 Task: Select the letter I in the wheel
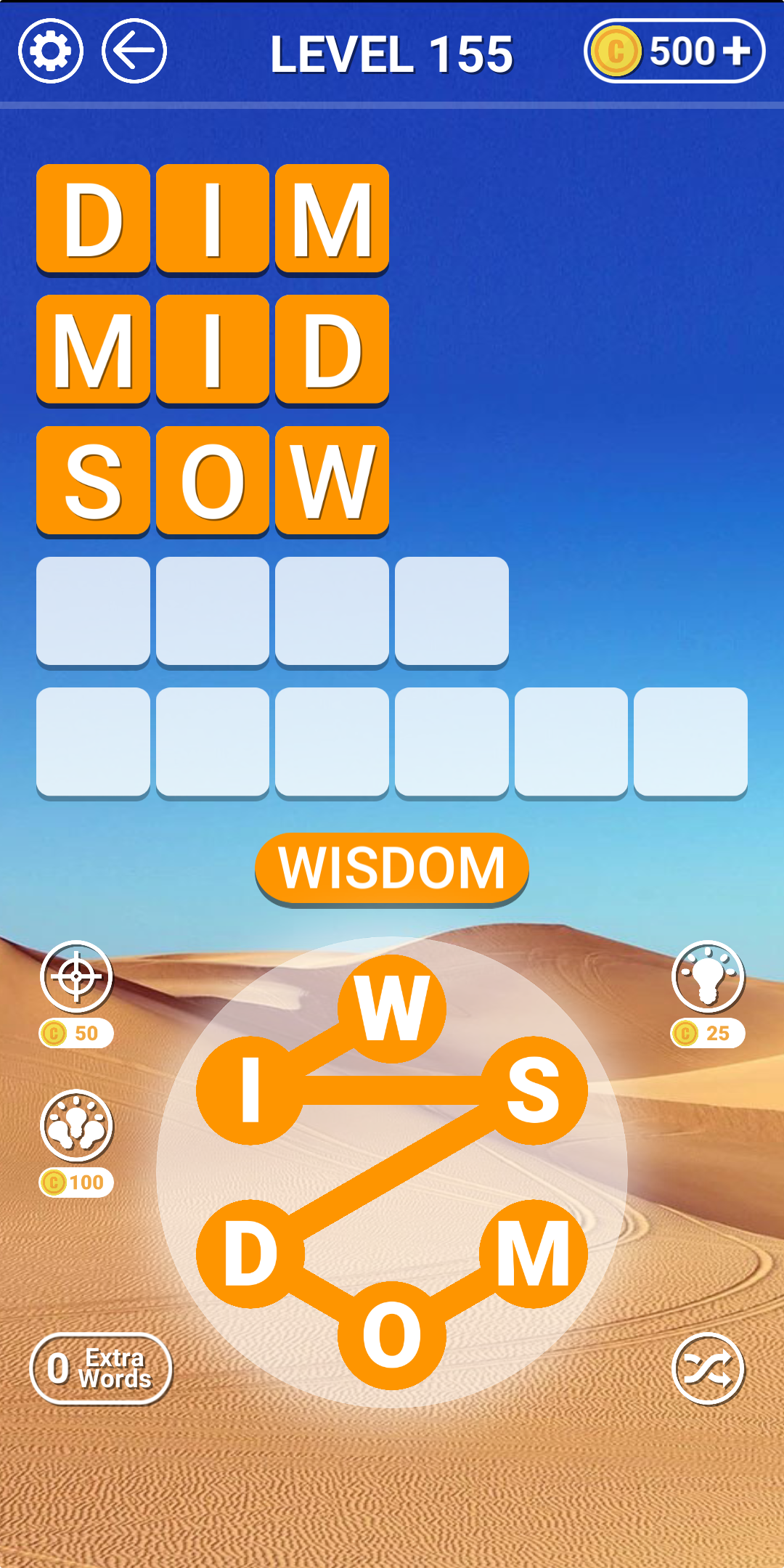tap(250, 1090)
